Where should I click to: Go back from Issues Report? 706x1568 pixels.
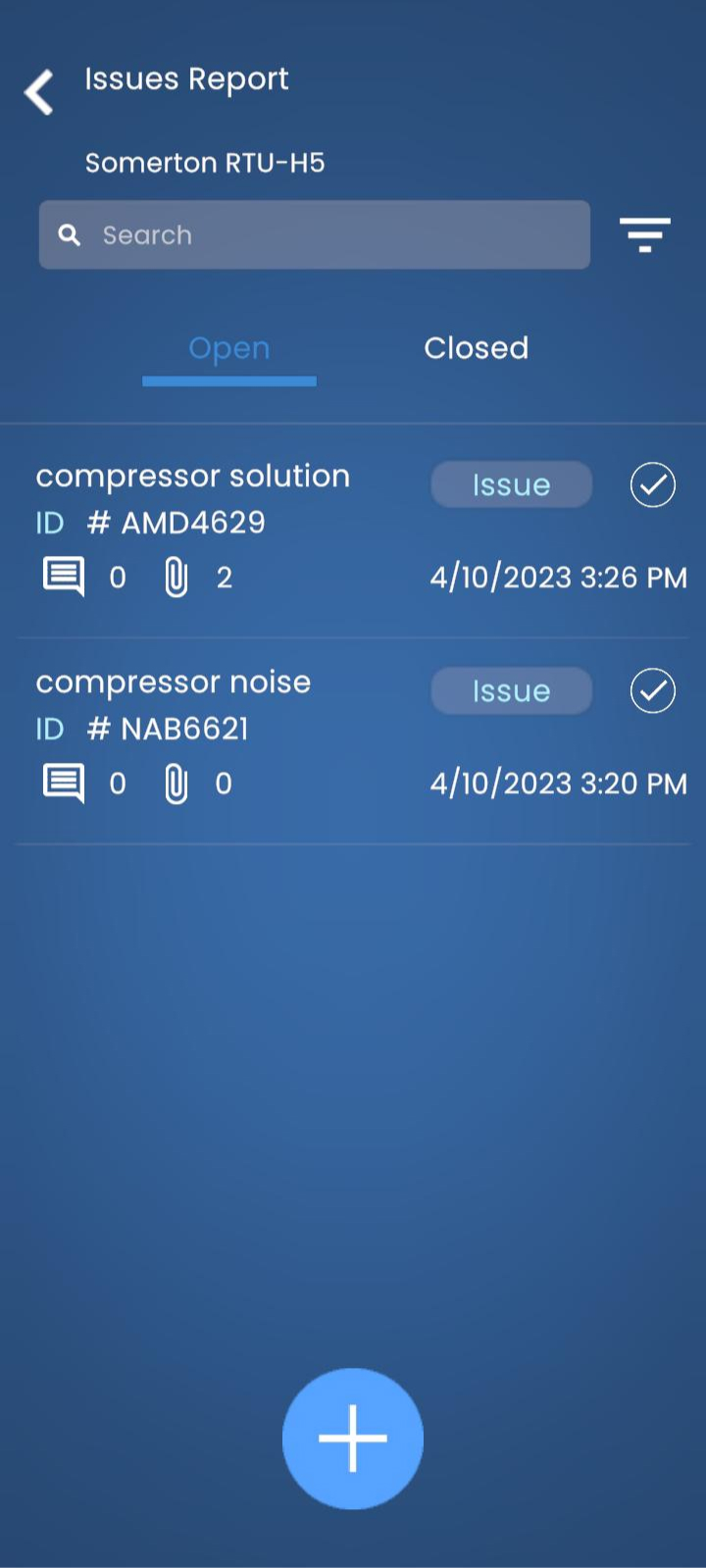tap(39, 92)
